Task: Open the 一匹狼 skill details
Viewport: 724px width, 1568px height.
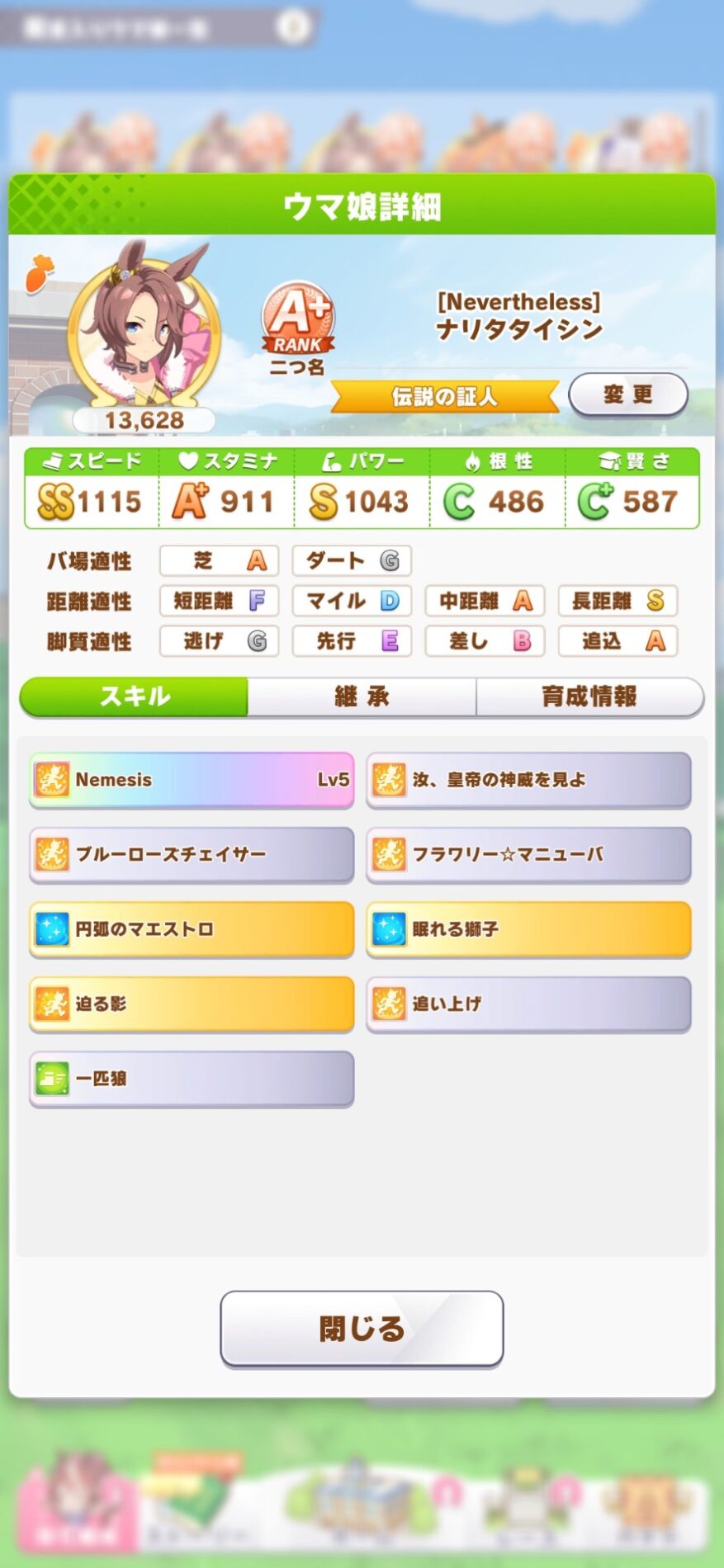Action: pyautogui.click(x=192, y=1079)
